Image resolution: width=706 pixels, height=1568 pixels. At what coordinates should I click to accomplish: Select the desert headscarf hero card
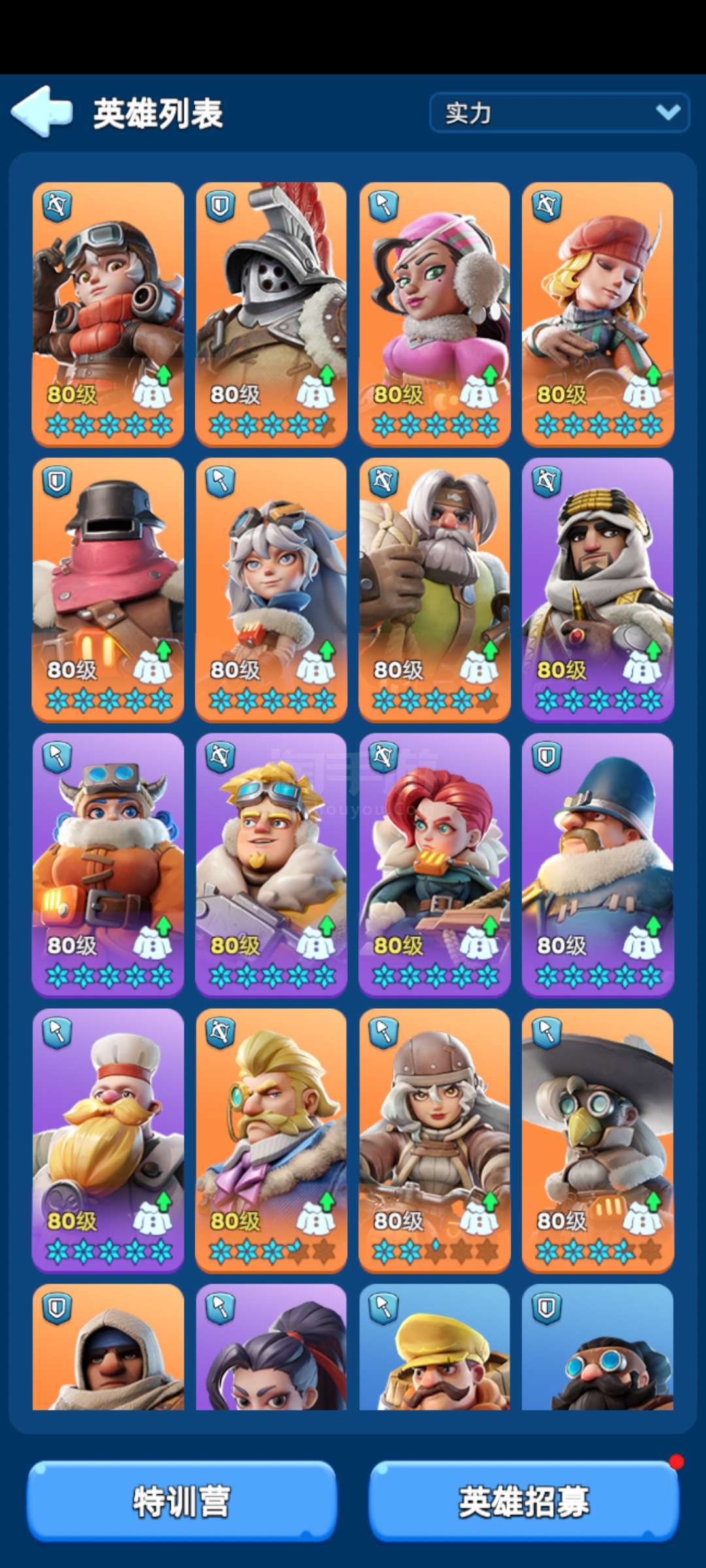597,590
